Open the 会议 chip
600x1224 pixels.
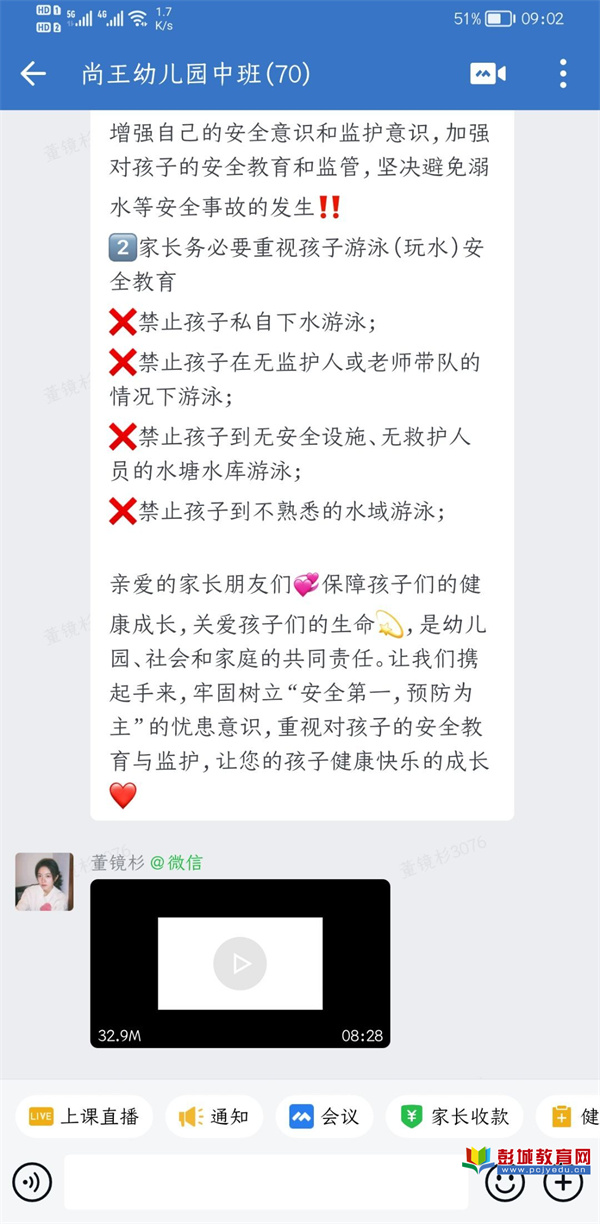(x=323, y=1117)
